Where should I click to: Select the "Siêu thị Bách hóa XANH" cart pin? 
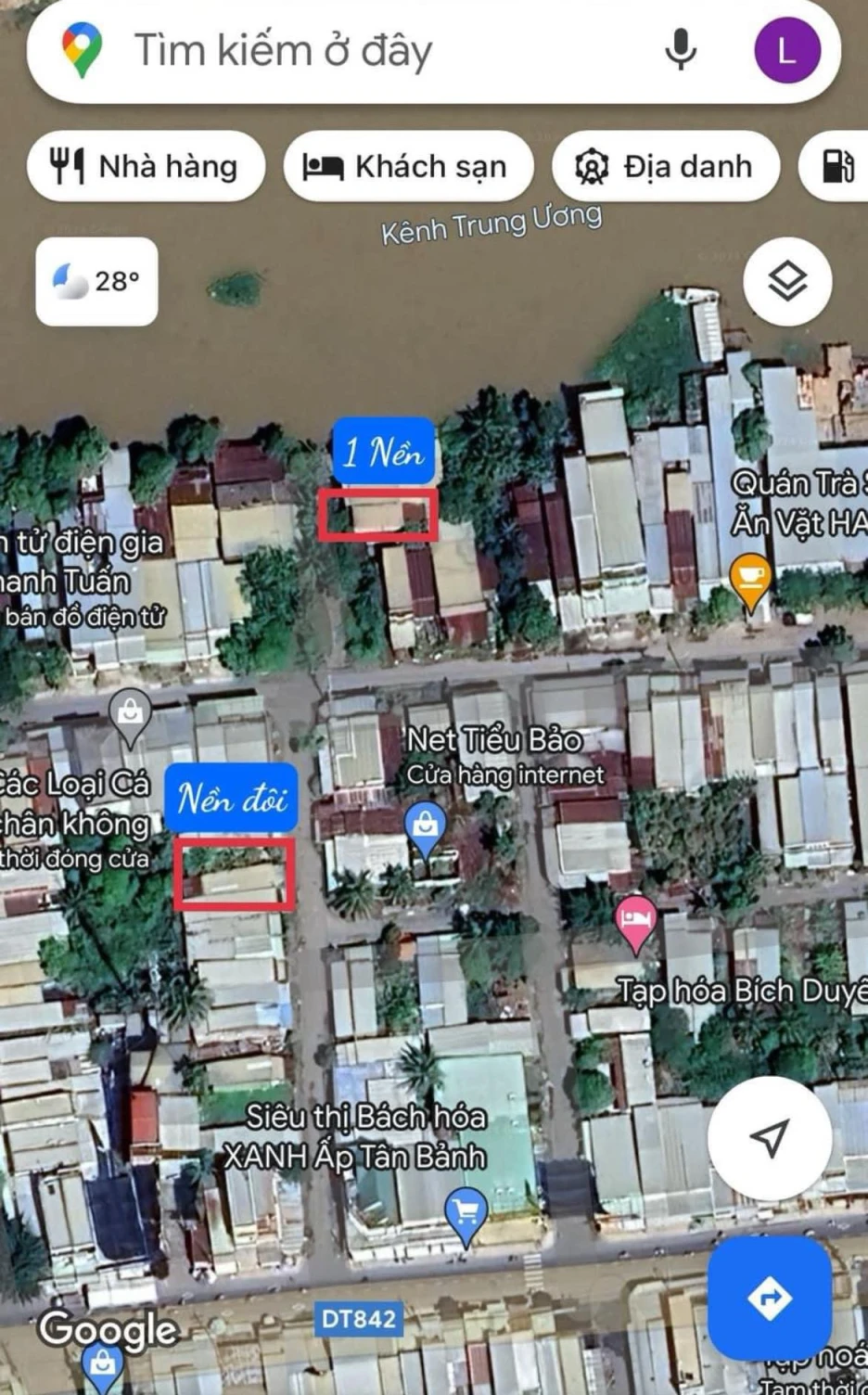[x=466, y=1212]
